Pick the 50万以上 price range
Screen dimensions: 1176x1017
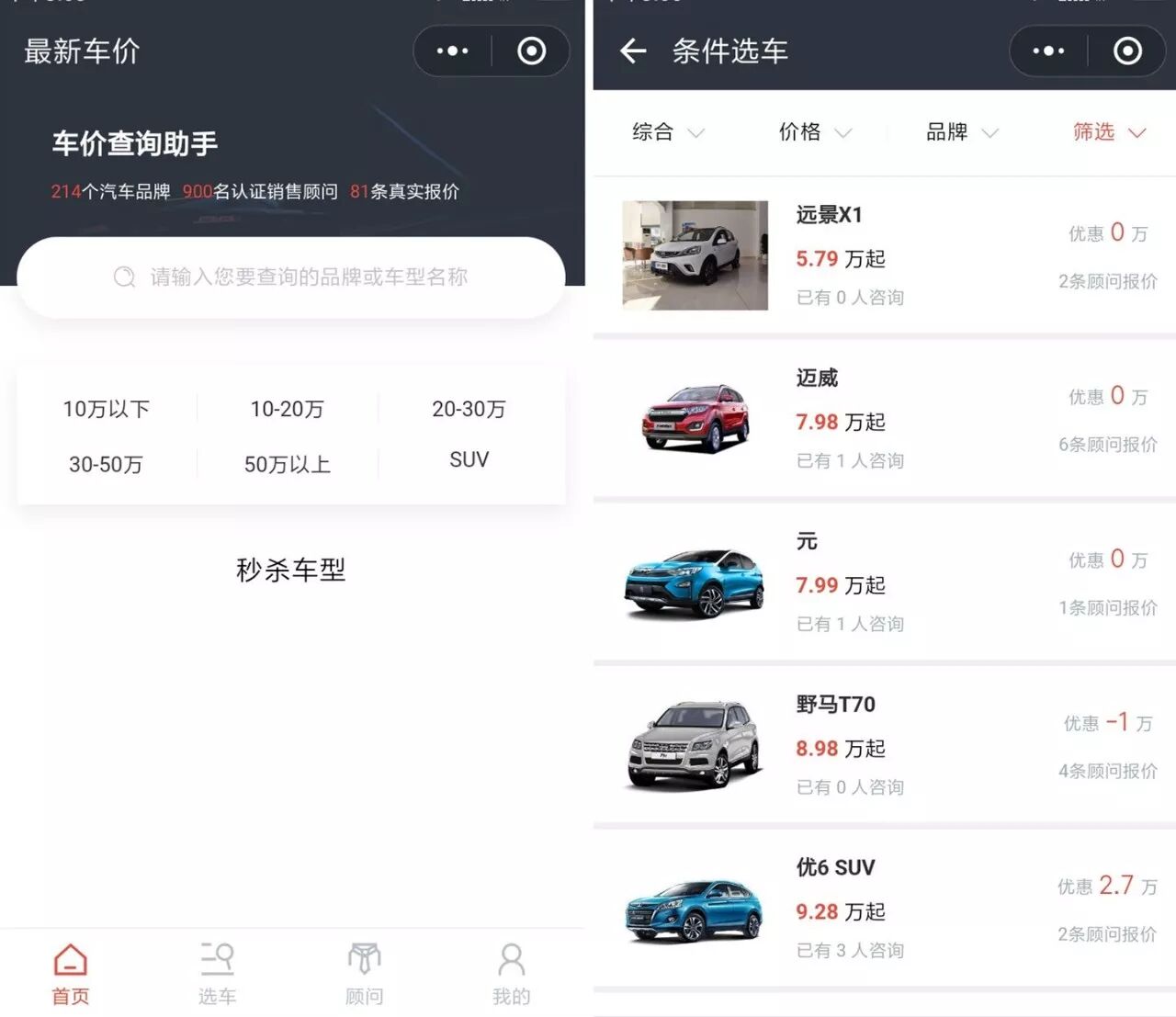click(288, 464)
